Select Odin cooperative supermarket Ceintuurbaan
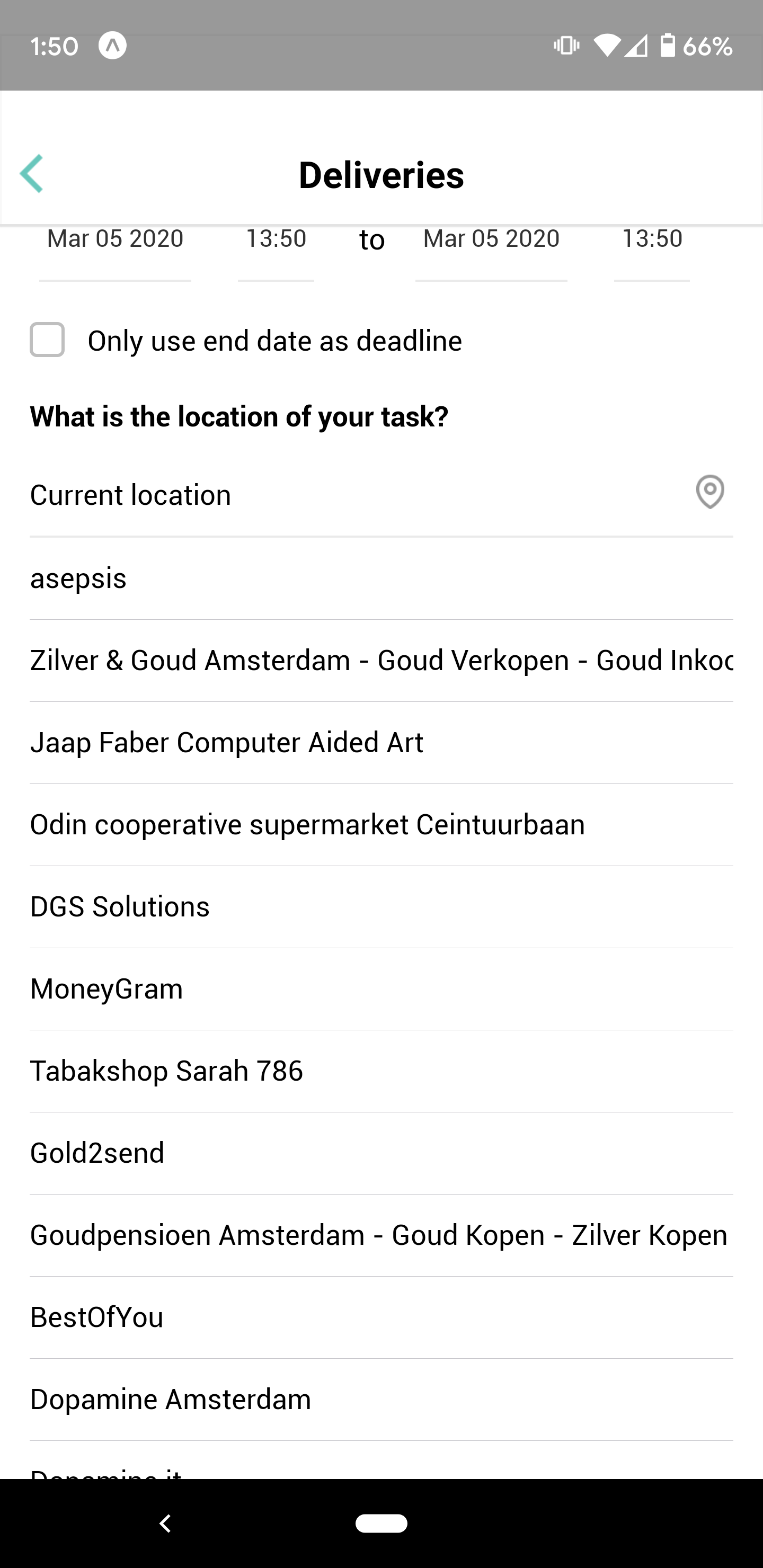763x1568 pixels. [307, 824]
